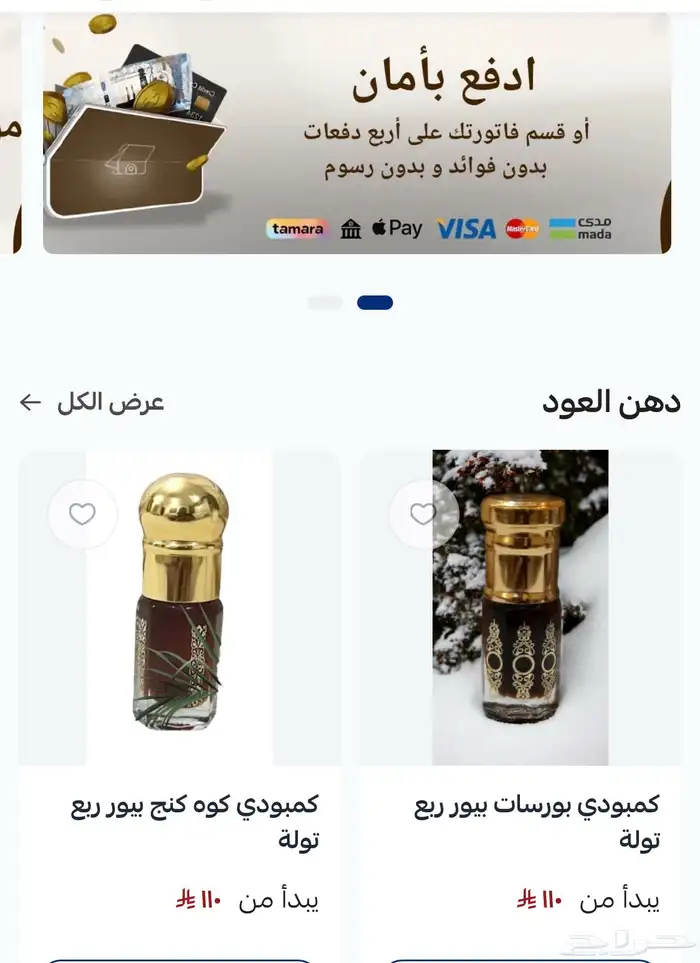Favorite كمبودي كوه كنج بيور ربع تولة
The image size is (700, 963).
(x=82, y=514)
